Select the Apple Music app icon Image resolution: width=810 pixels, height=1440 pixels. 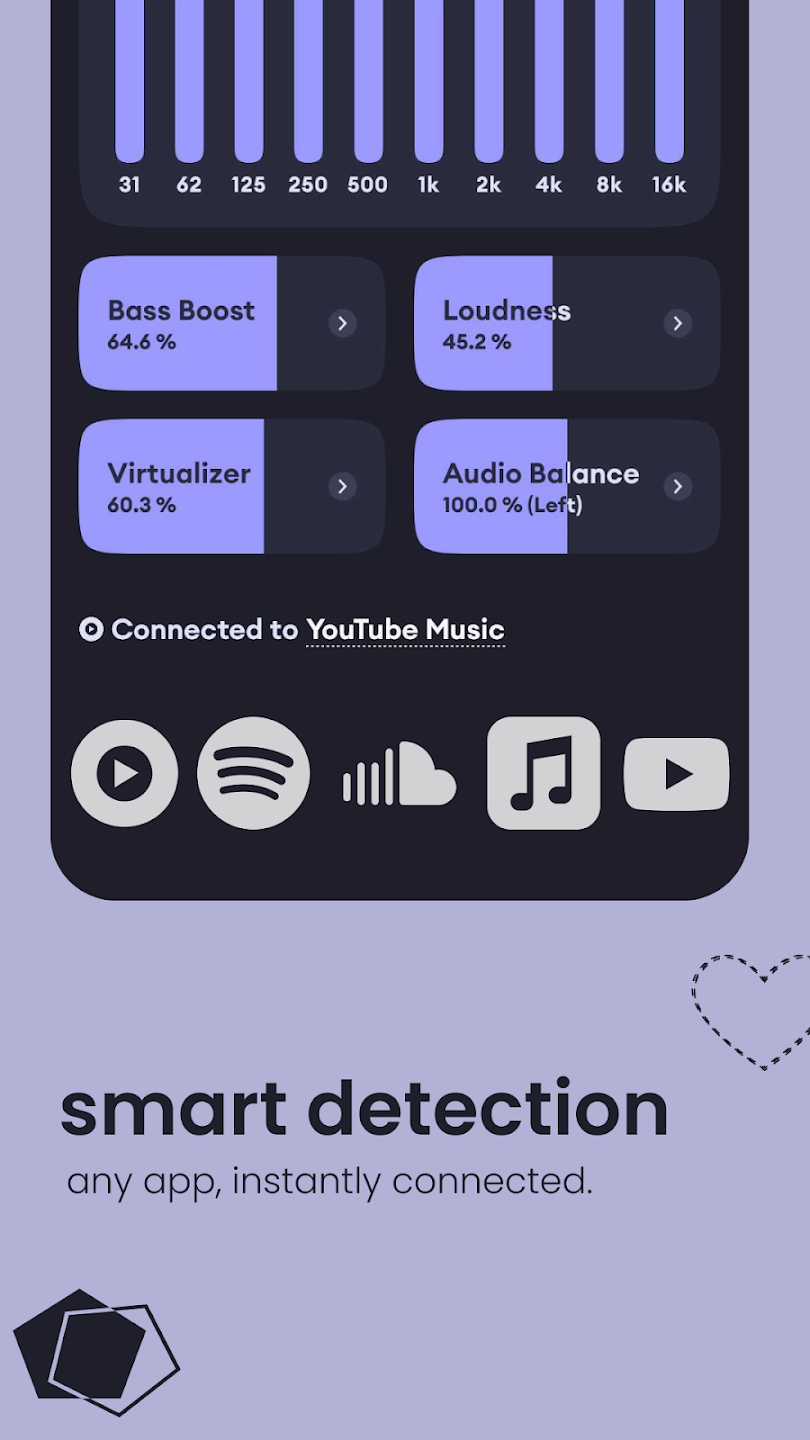pos(542,775)
